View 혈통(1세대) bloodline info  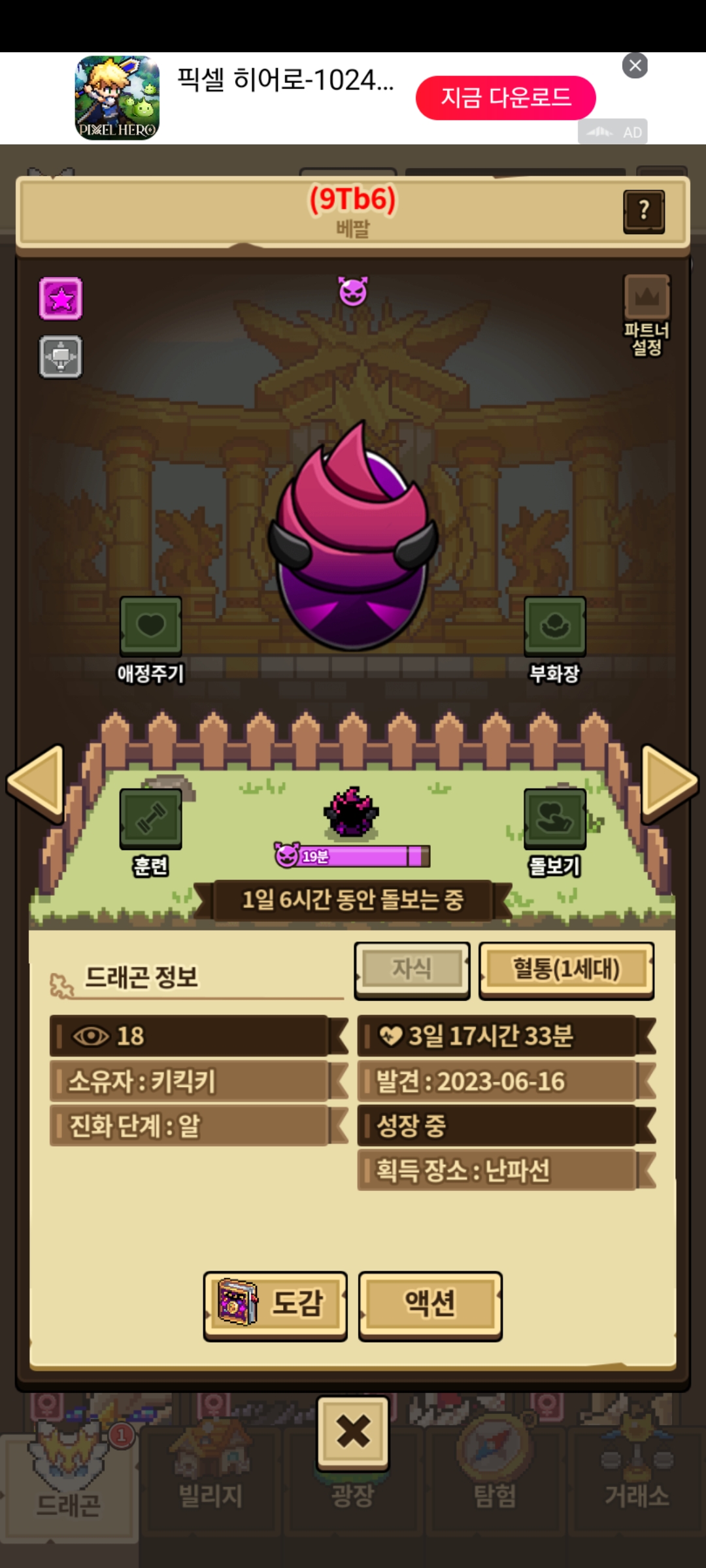(x=566, y=970)
